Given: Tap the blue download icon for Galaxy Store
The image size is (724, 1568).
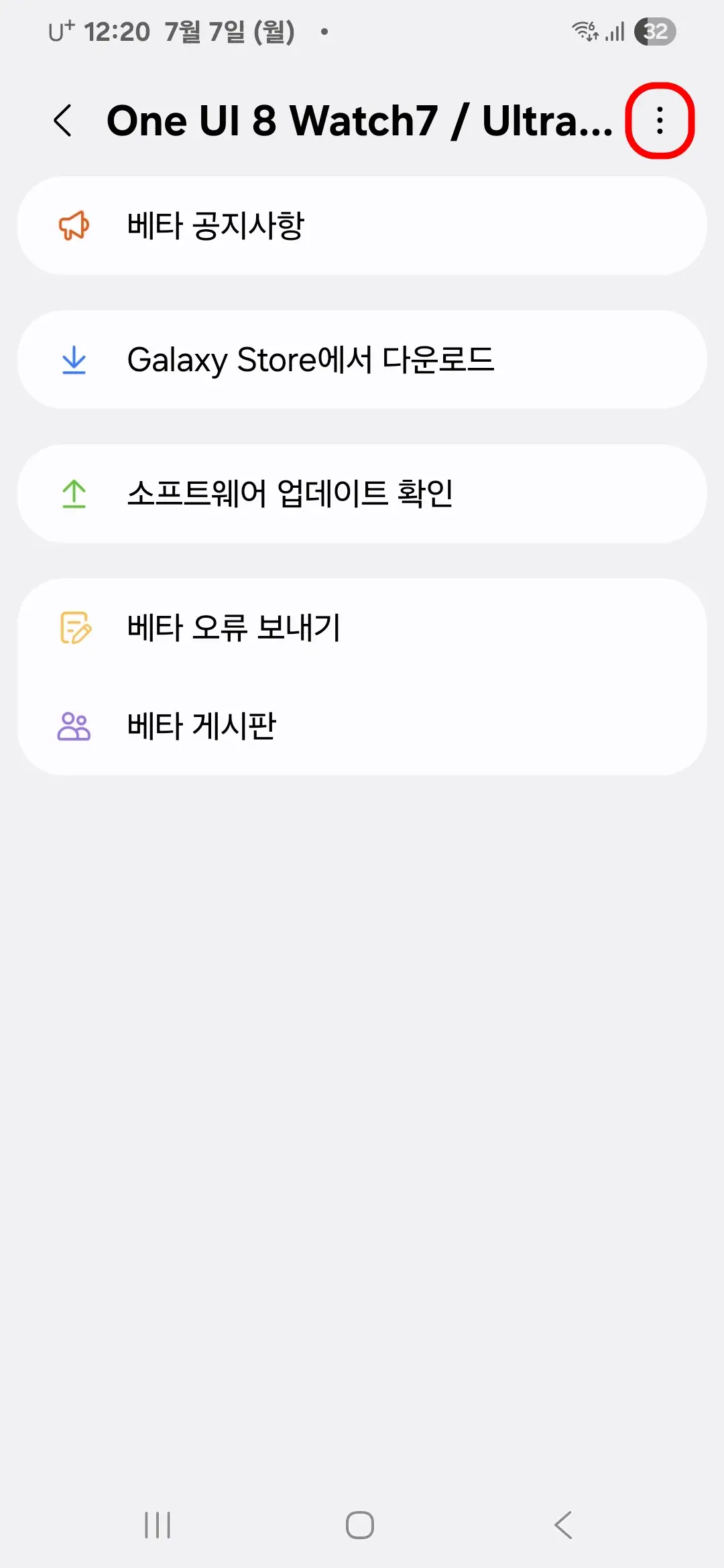Looking at the screenshot, I should click(x=74, y=361).
